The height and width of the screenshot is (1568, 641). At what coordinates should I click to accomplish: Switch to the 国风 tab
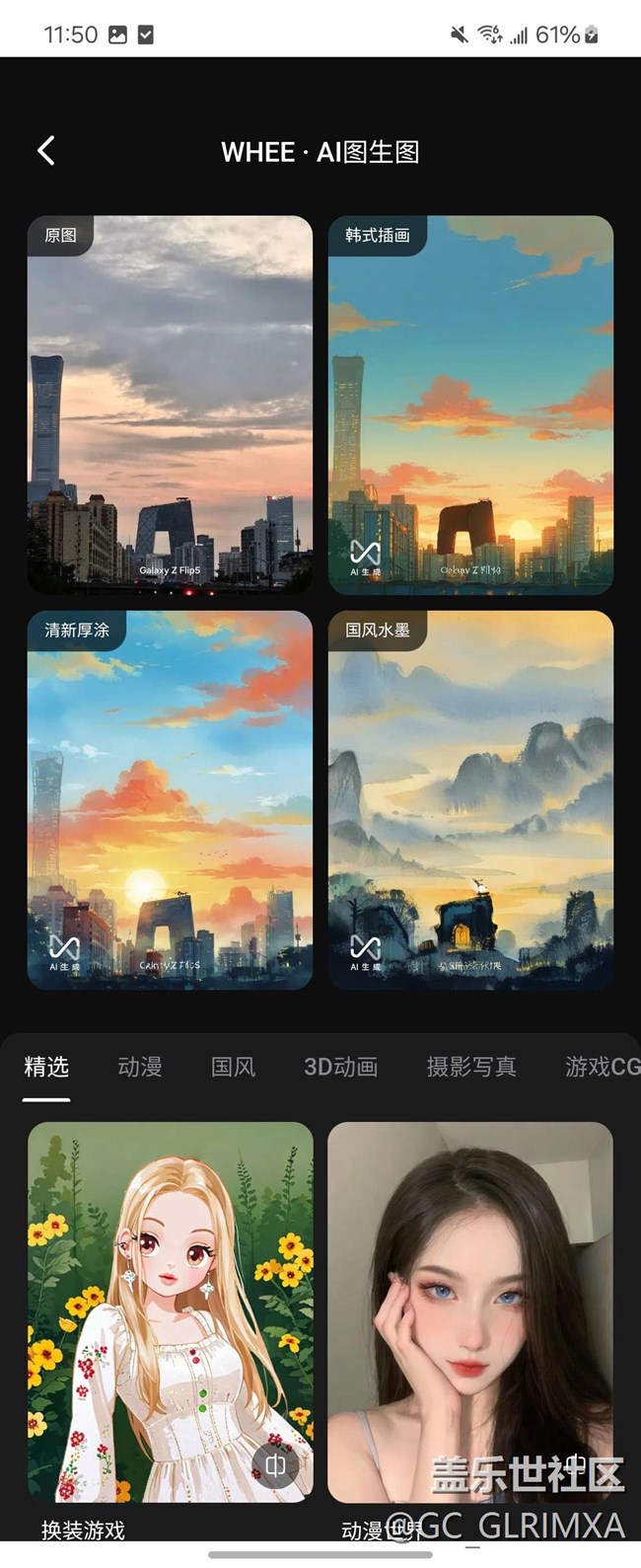coord(233,1067)
